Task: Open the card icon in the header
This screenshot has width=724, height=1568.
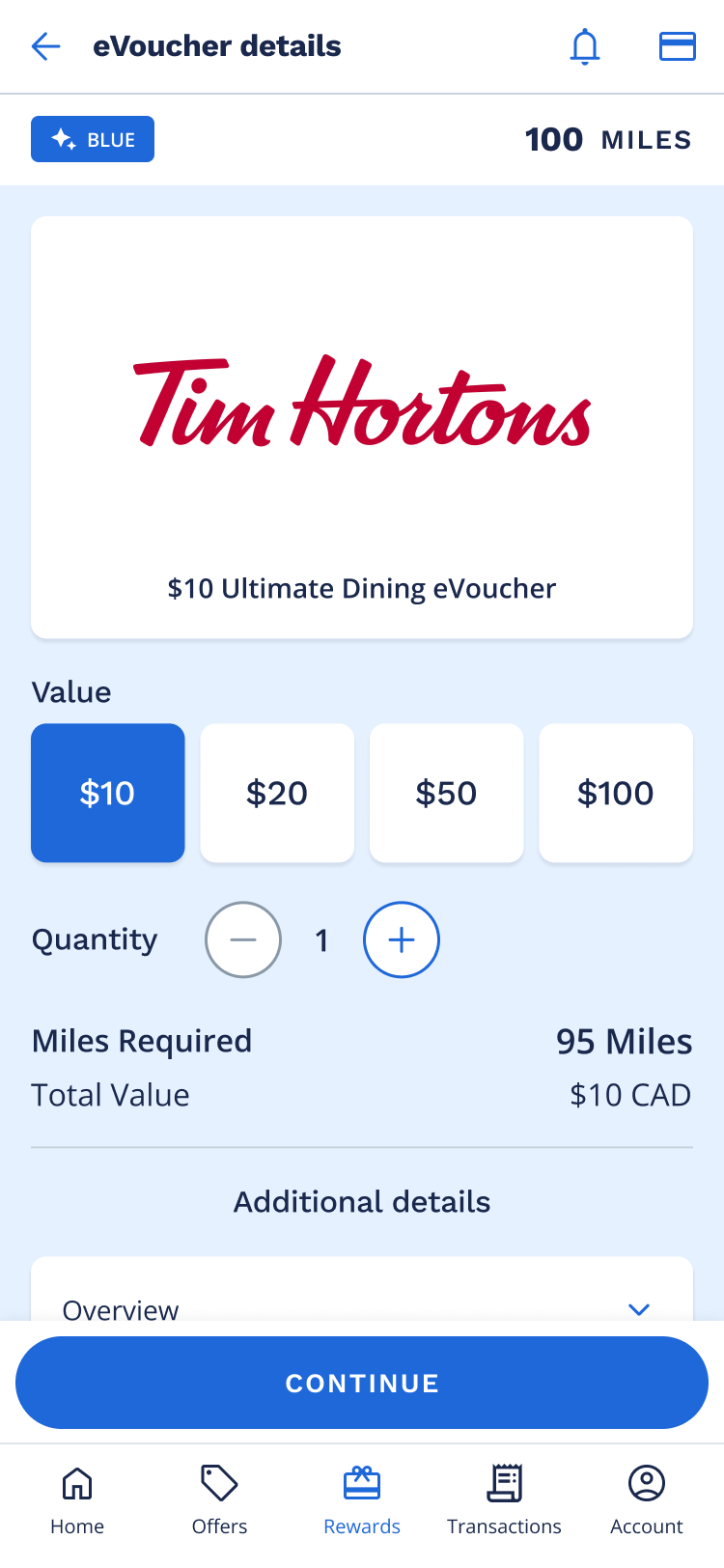Action: pyautogui.click(x=677, y=46)
